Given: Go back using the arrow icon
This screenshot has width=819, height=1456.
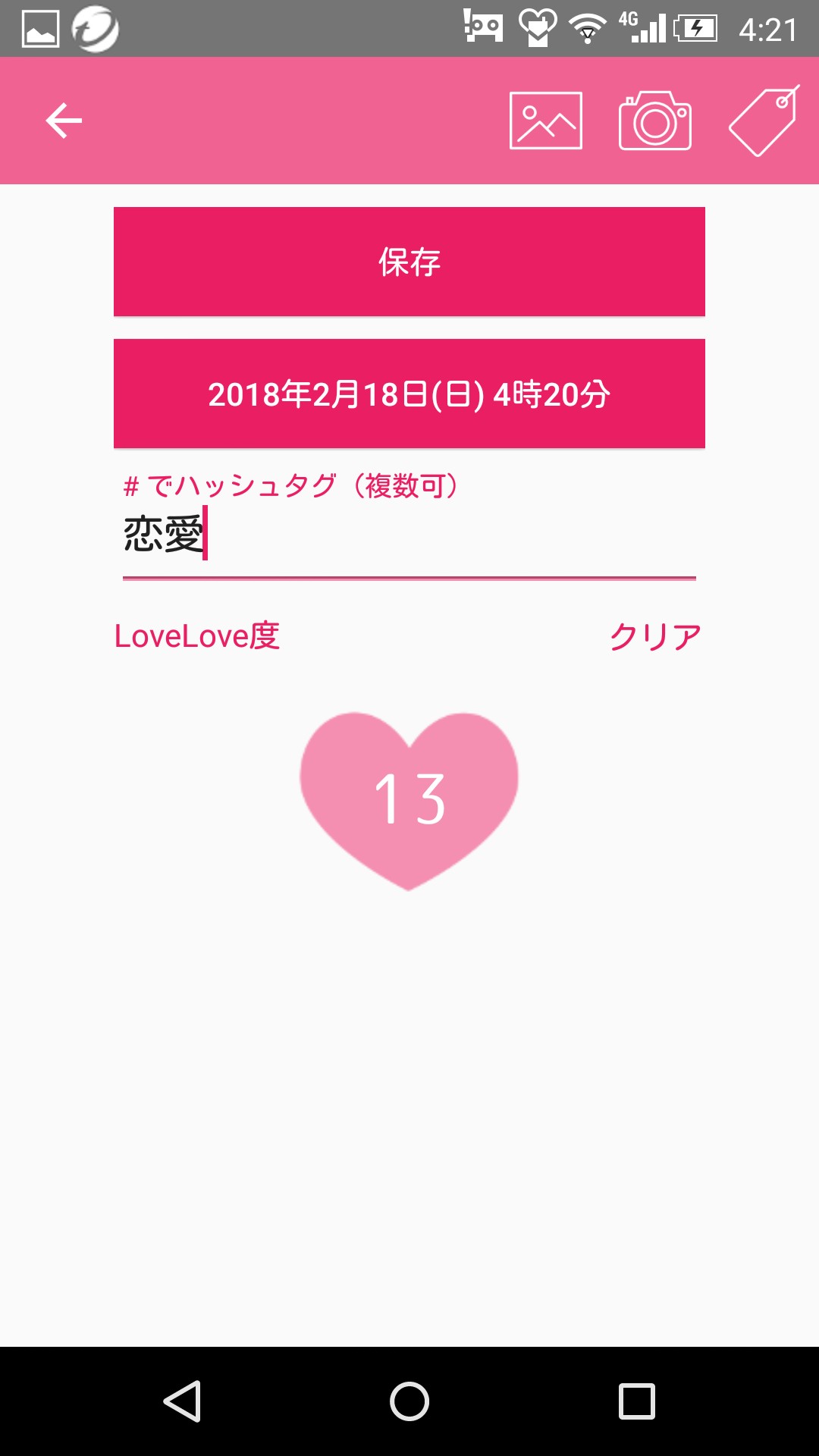Looking at the screenshot, I should 64,121.
